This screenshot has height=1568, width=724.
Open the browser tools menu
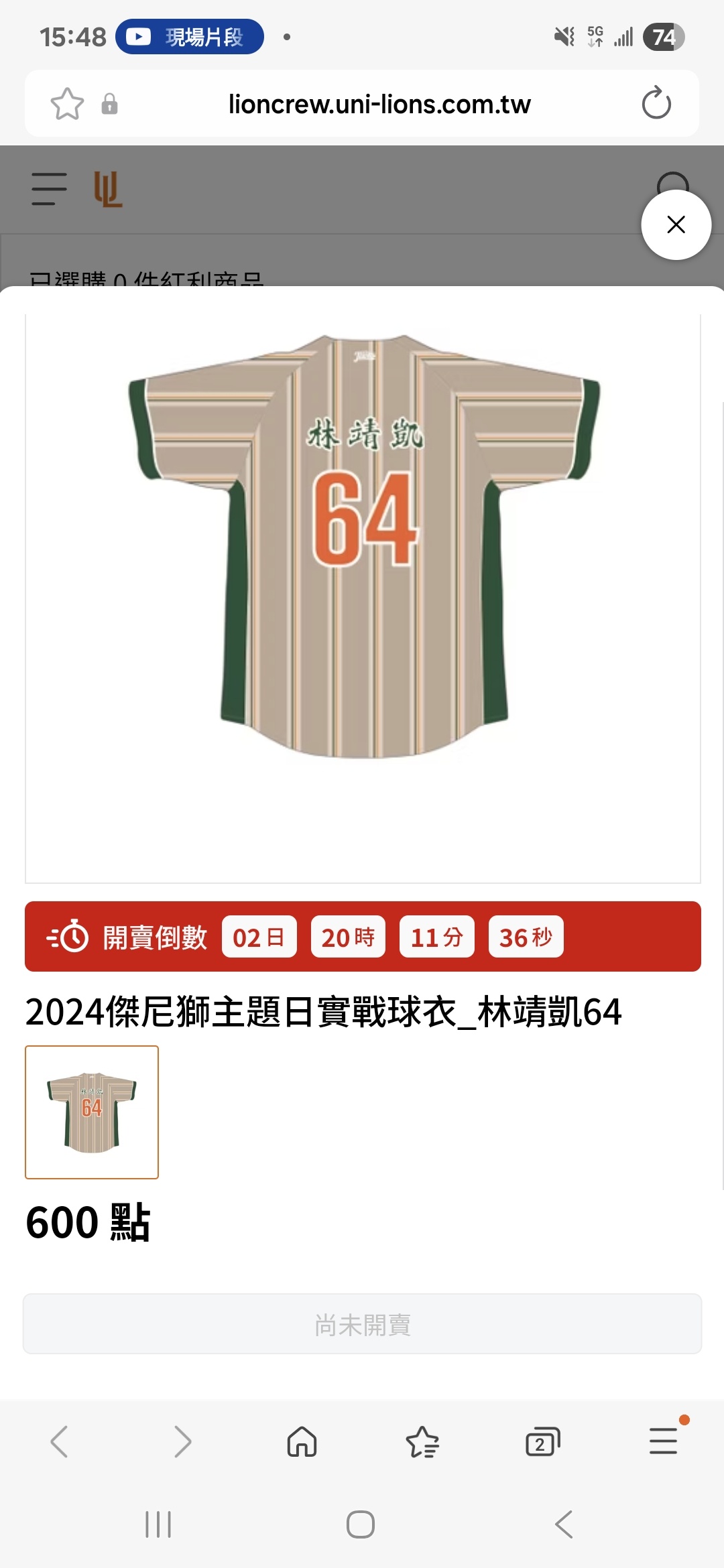tap(663, 1441)
